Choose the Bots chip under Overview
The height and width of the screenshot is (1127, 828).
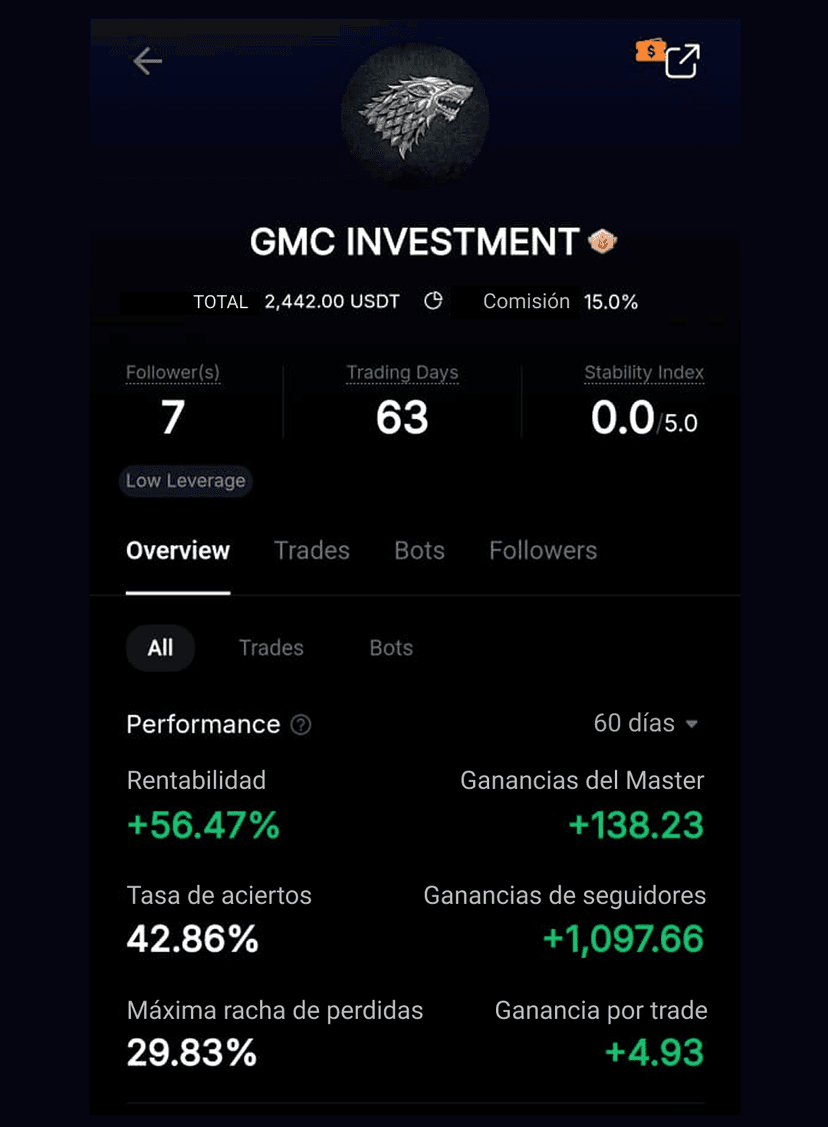391,648
